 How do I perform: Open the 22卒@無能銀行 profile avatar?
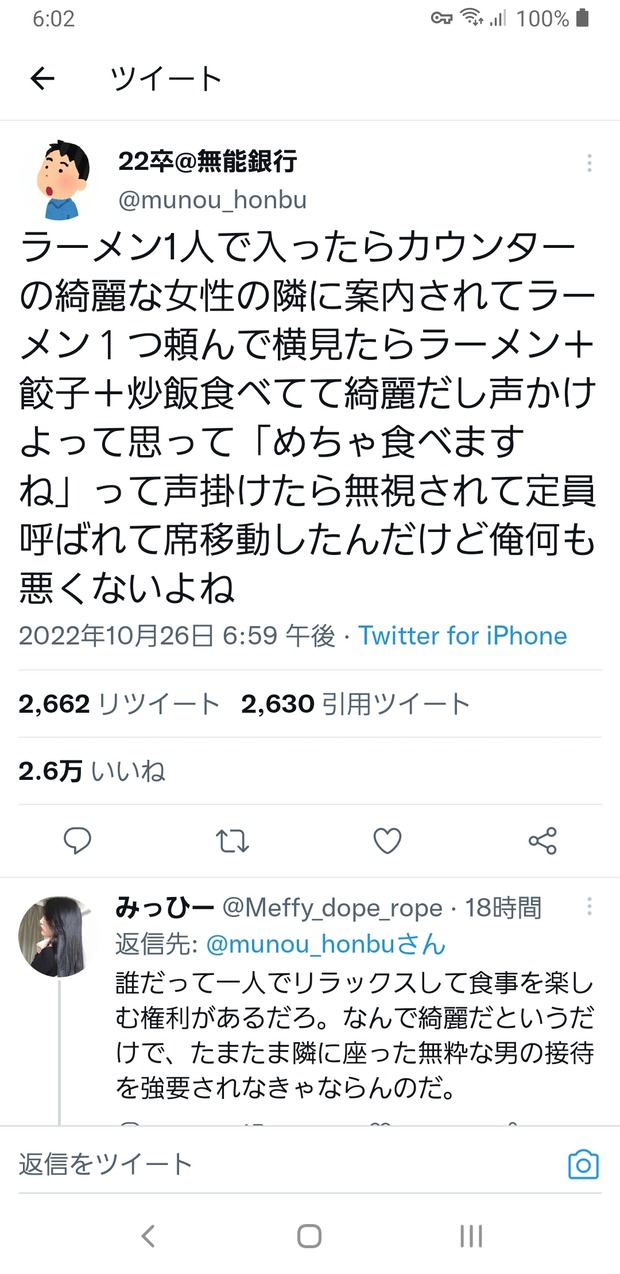point(58,180)
